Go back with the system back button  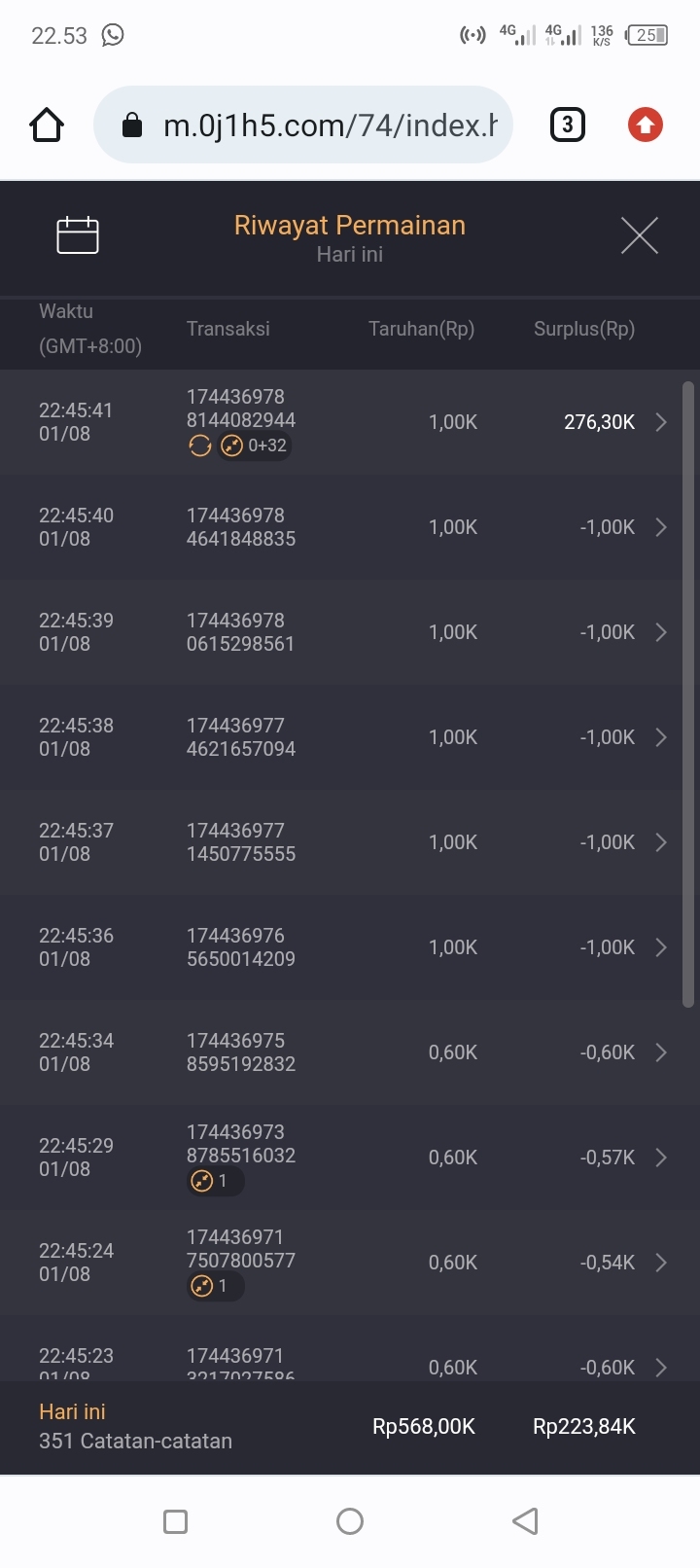pyautogui.click(x=525, y=1521)
